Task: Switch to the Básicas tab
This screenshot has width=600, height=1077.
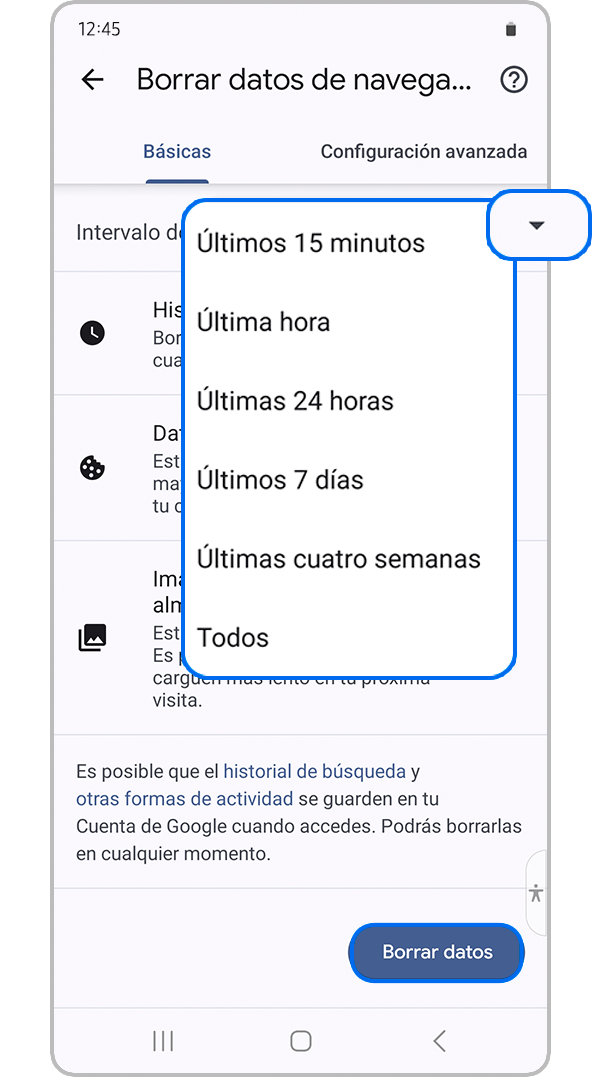Action: (x=177, y=152)
